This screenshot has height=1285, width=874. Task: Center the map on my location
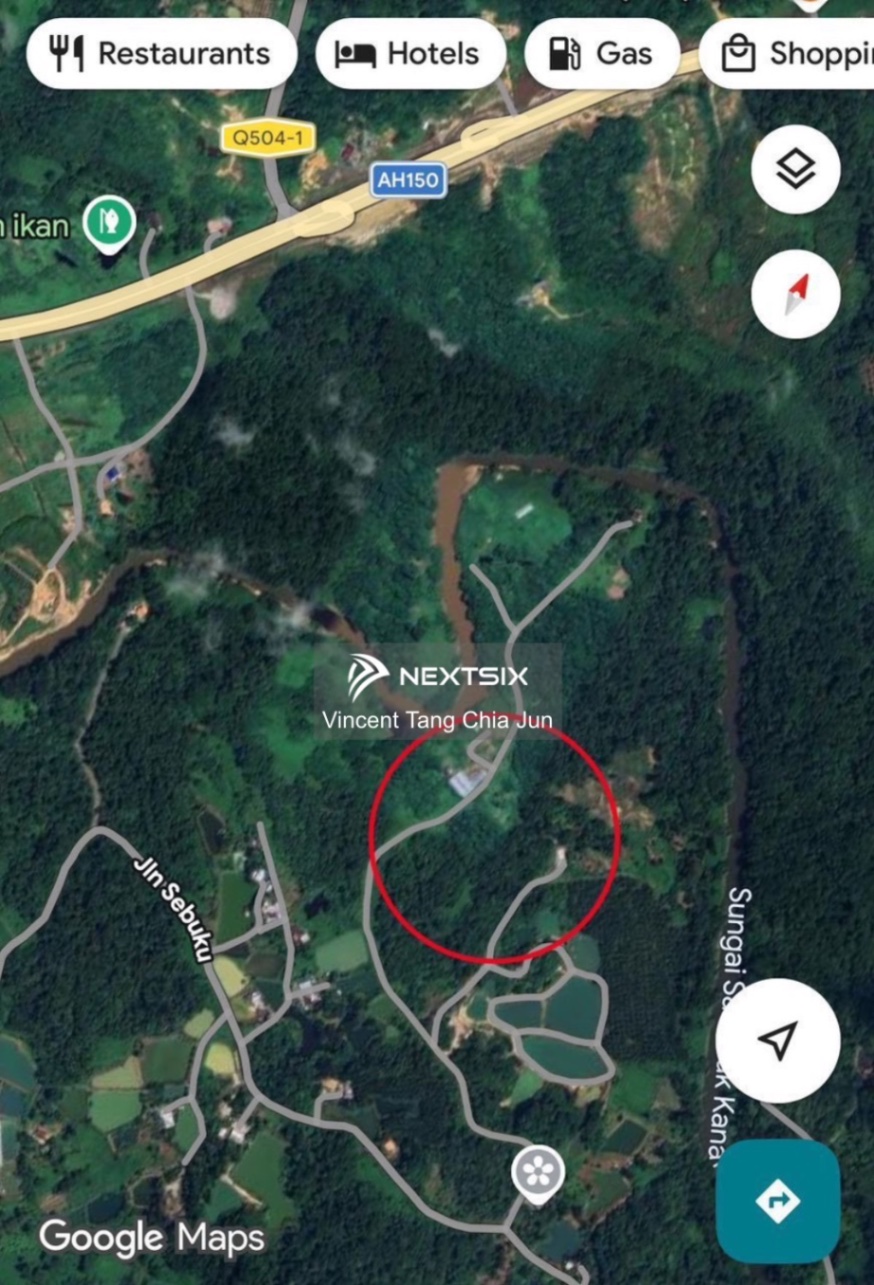coord(778,1040)
